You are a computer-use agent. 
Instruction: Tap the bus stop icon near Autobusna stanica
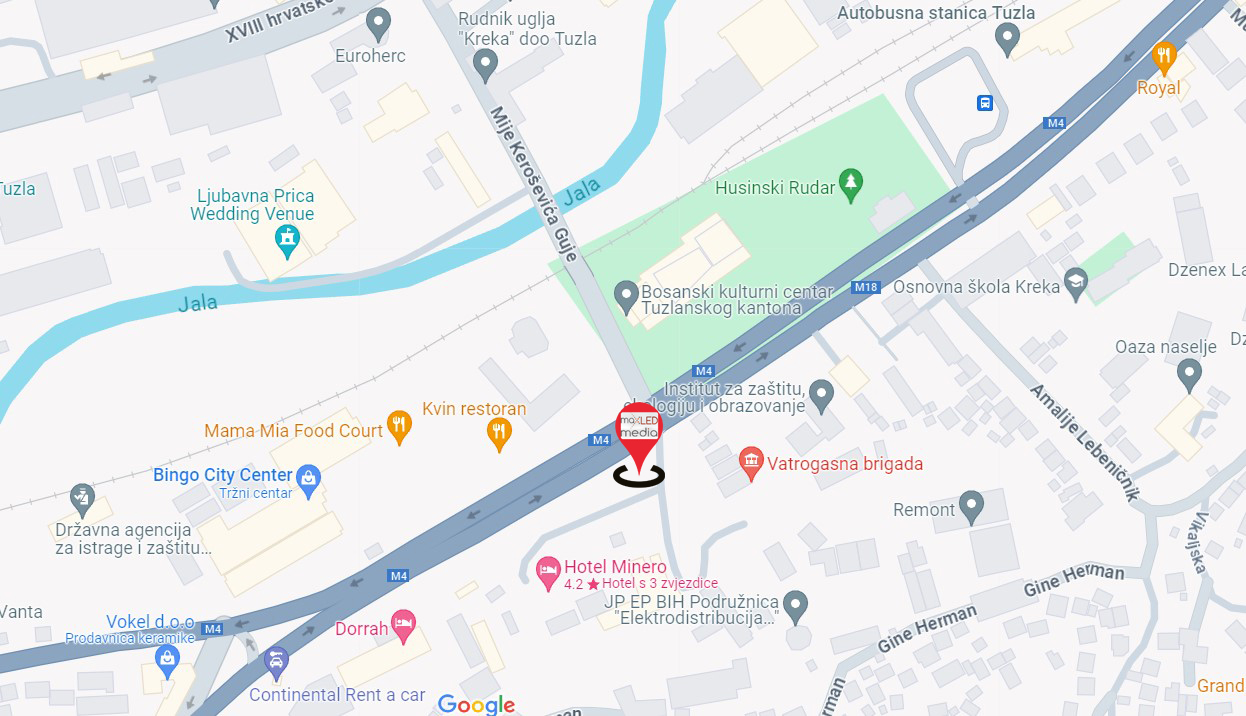pyautogui.click(x=985, y=102)
